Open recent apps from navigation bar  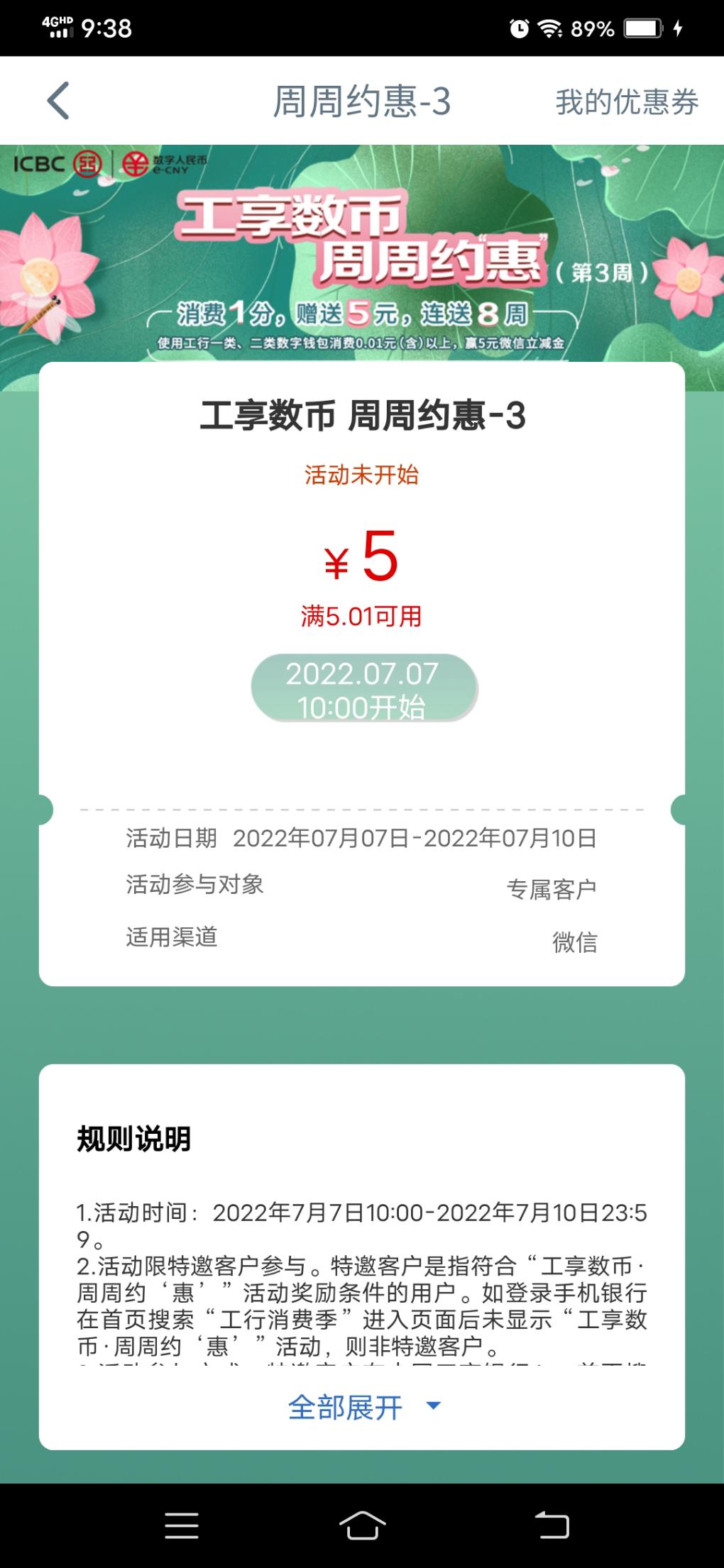(182, 1525)
